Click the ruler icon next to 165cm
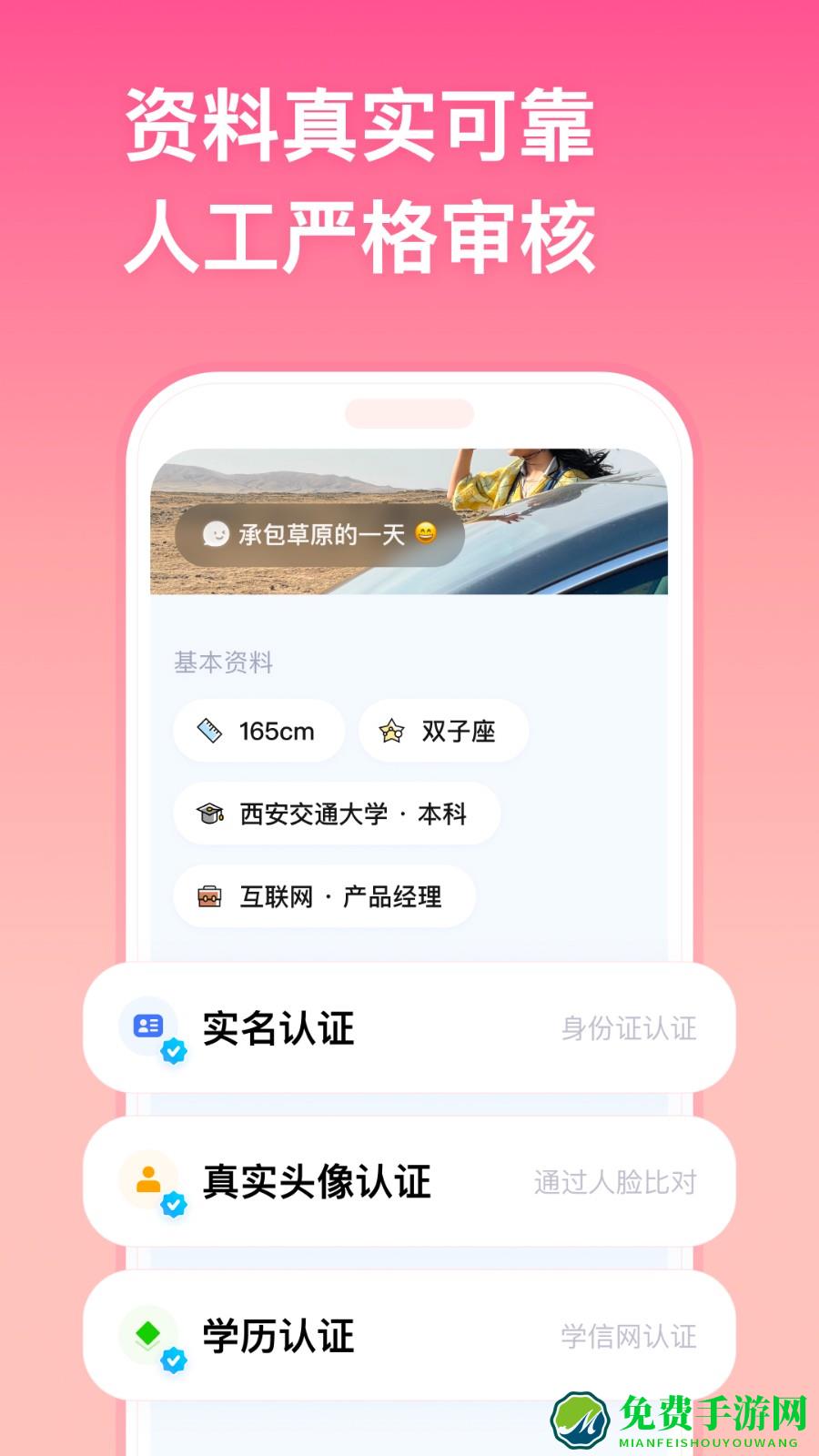819x1456 pixels. 207,730
